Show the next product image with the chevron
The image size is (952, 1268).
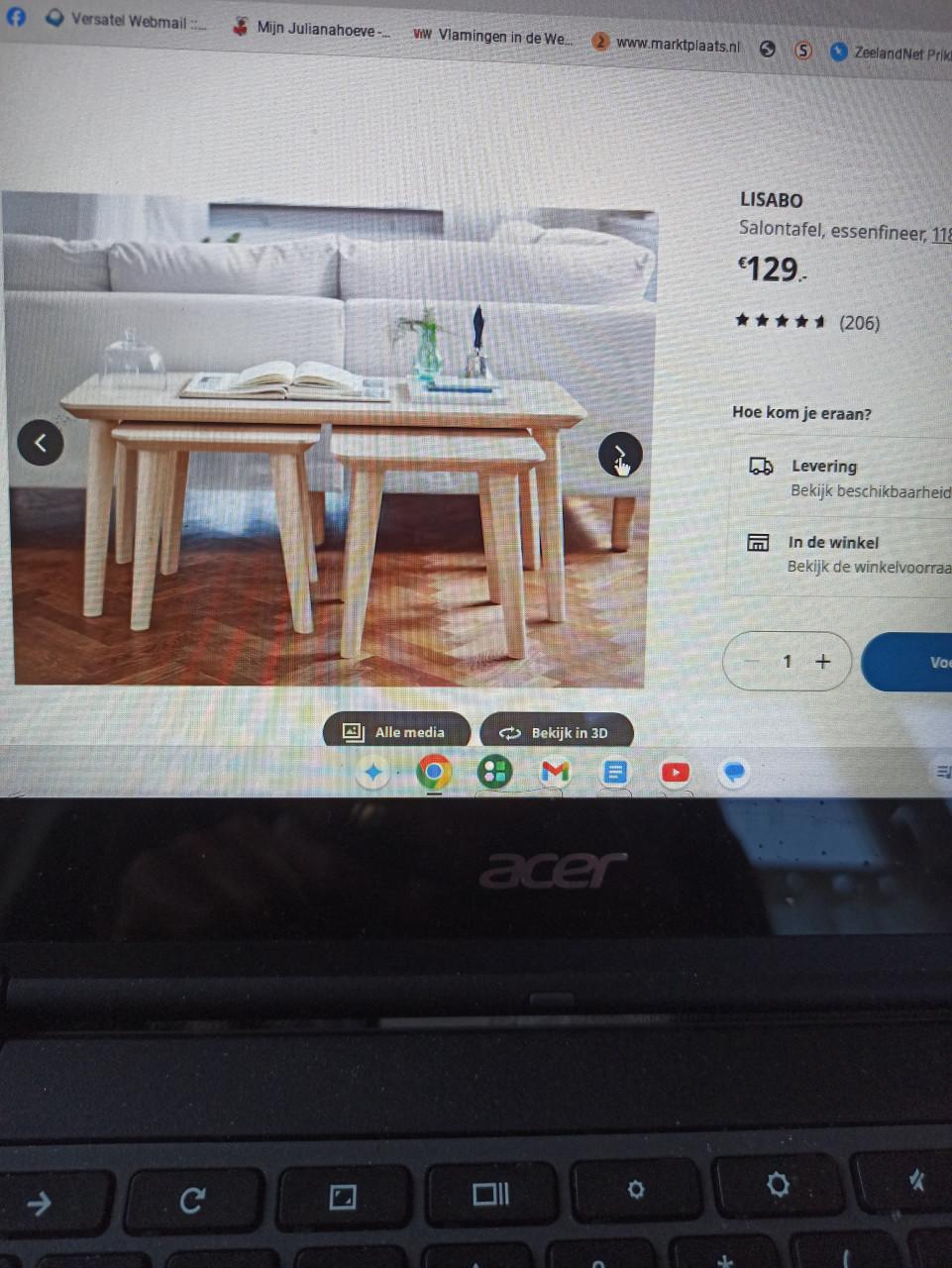[619, 453]
